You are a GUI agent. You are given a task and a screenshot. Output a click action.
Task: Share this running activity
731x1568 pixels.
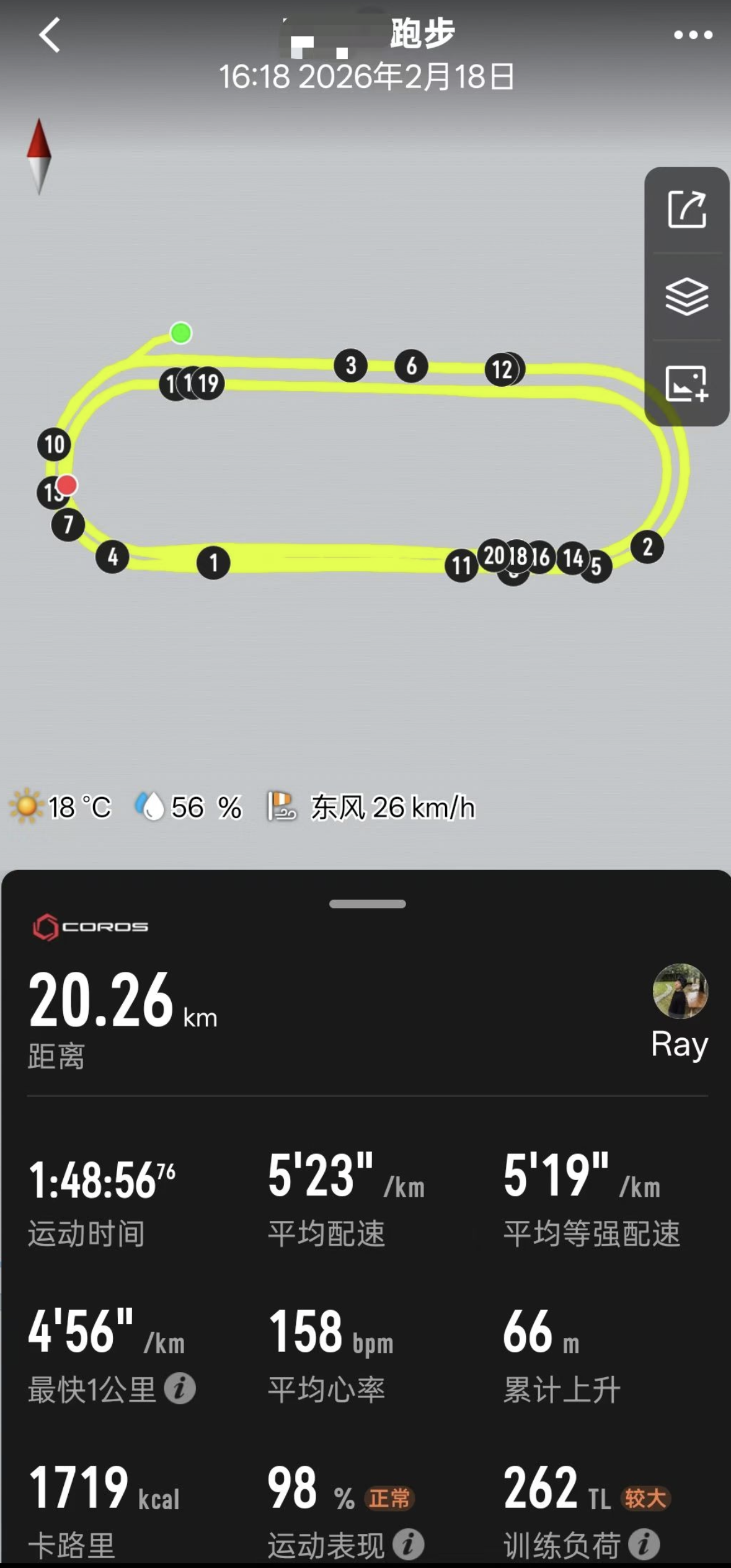point(686,209)
